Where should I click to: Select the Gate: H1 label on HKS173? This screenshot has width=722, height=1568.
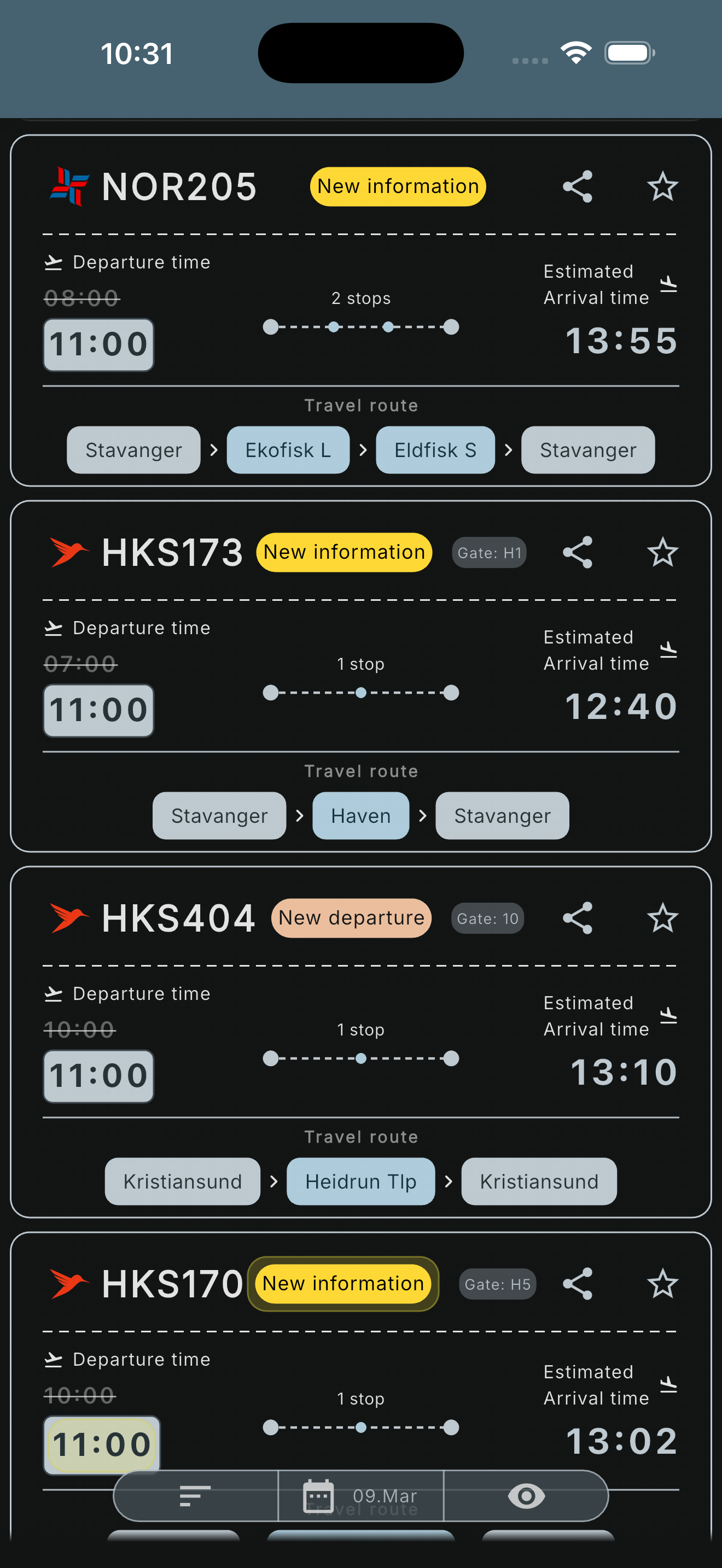point(488,552)
